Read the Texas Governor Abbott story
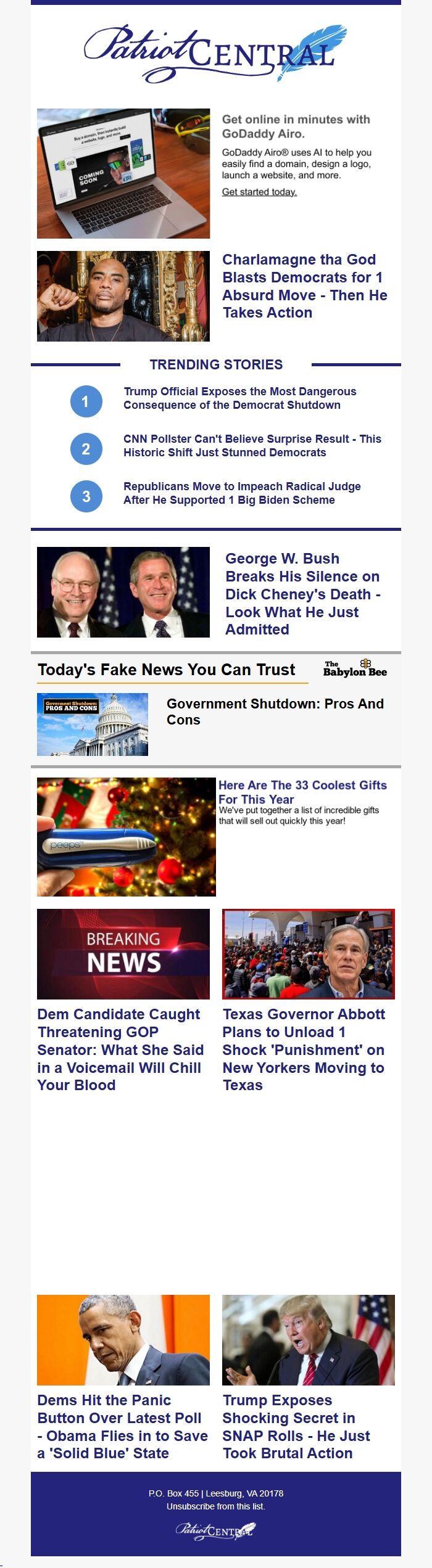 point(304,1049)
